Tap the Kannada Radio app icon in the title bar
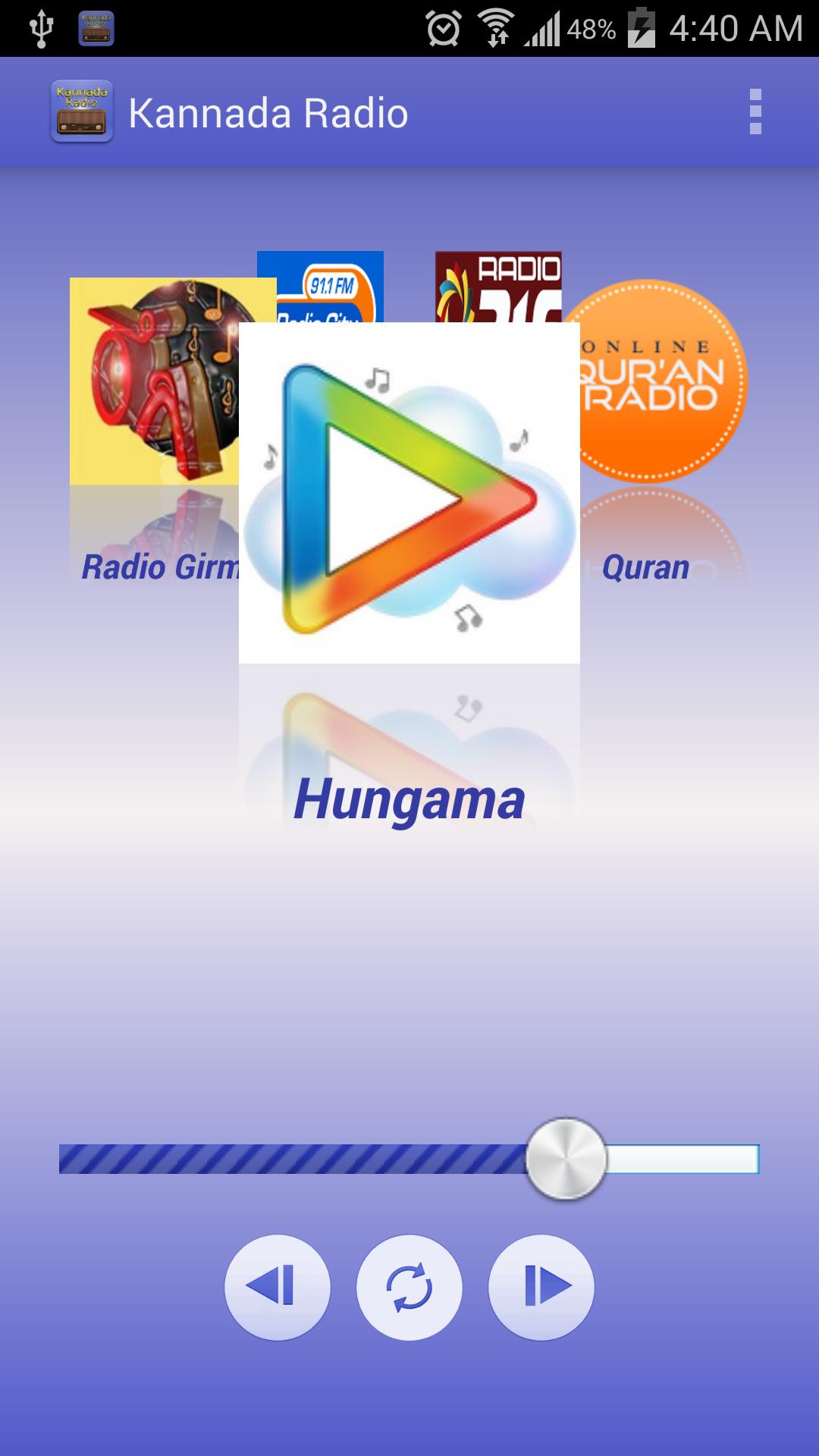The height and width of the screenshot is (1456, 819). click(x=83, y=112)
